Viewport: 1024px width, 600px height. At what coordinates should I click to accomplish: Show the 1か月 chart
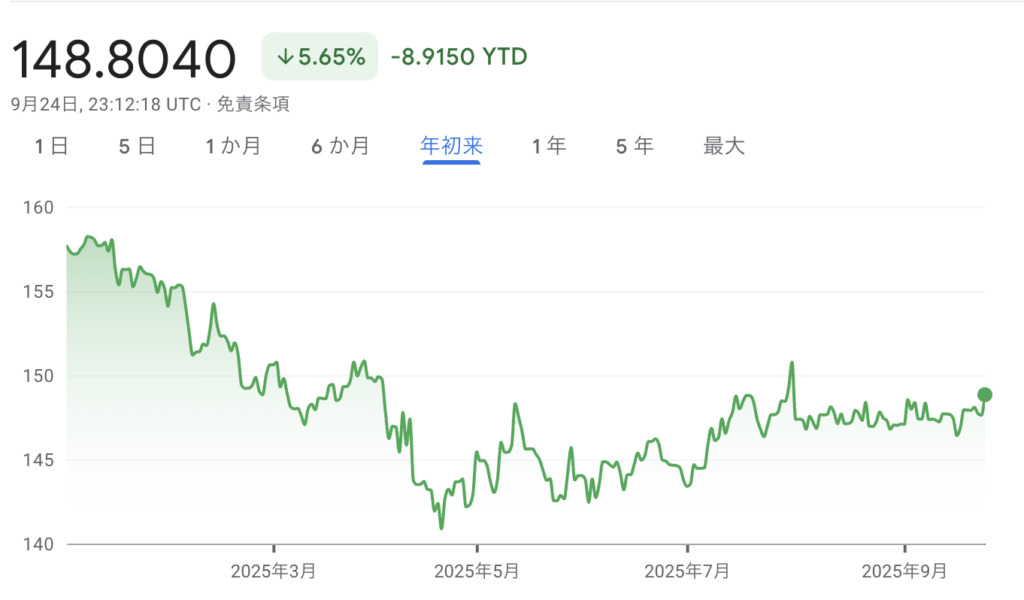[x=234, y=146]
